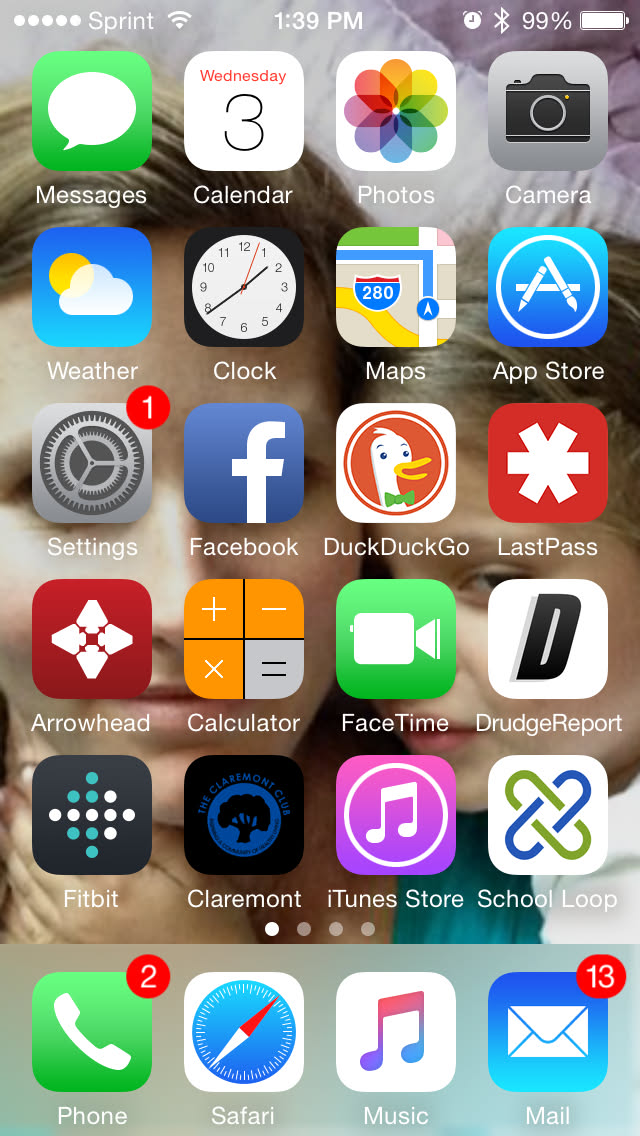Check the Weather app

tap(92, 287)
